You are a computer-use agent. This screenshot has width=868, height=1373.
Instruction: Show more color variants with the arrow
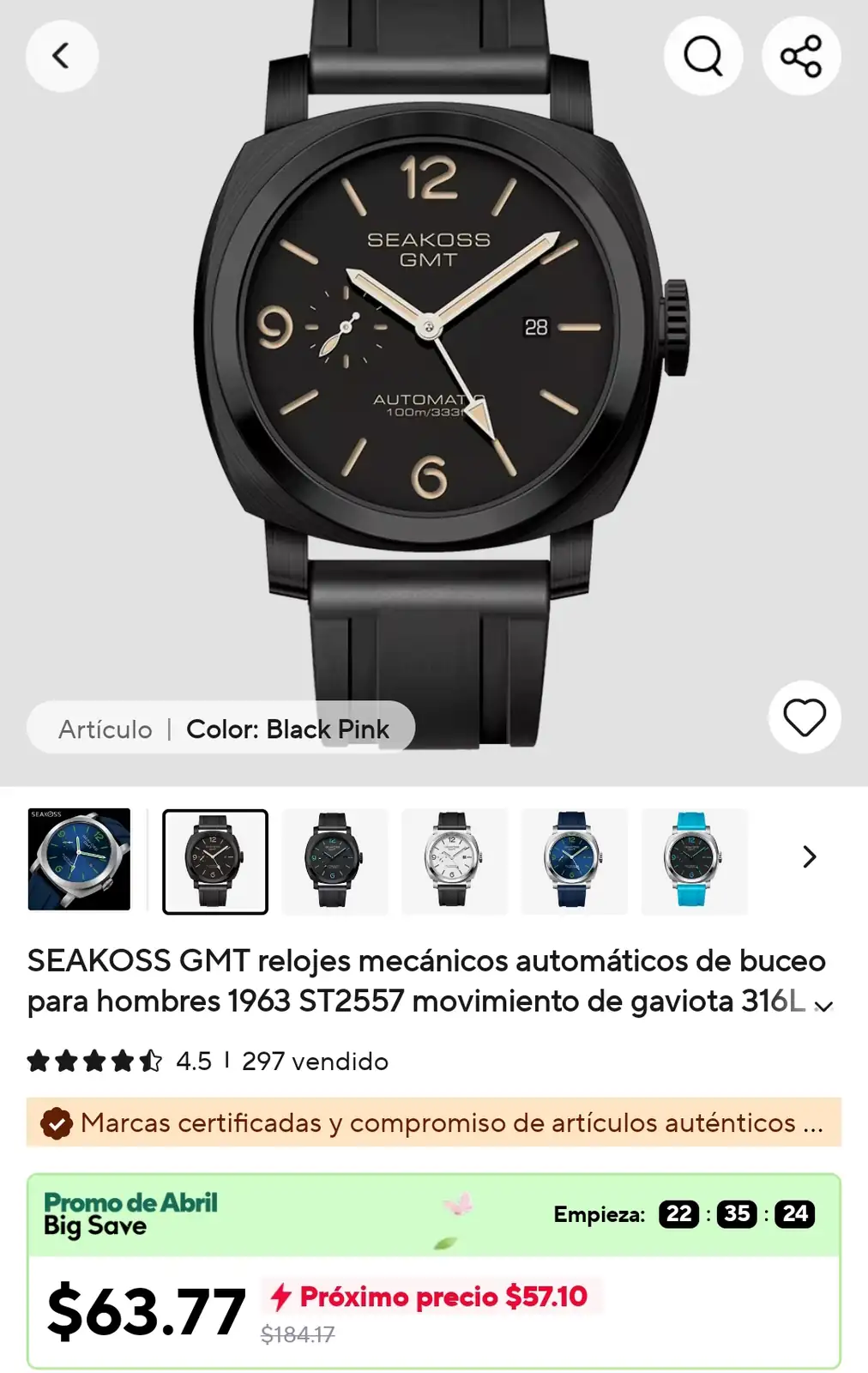[809, 857]
